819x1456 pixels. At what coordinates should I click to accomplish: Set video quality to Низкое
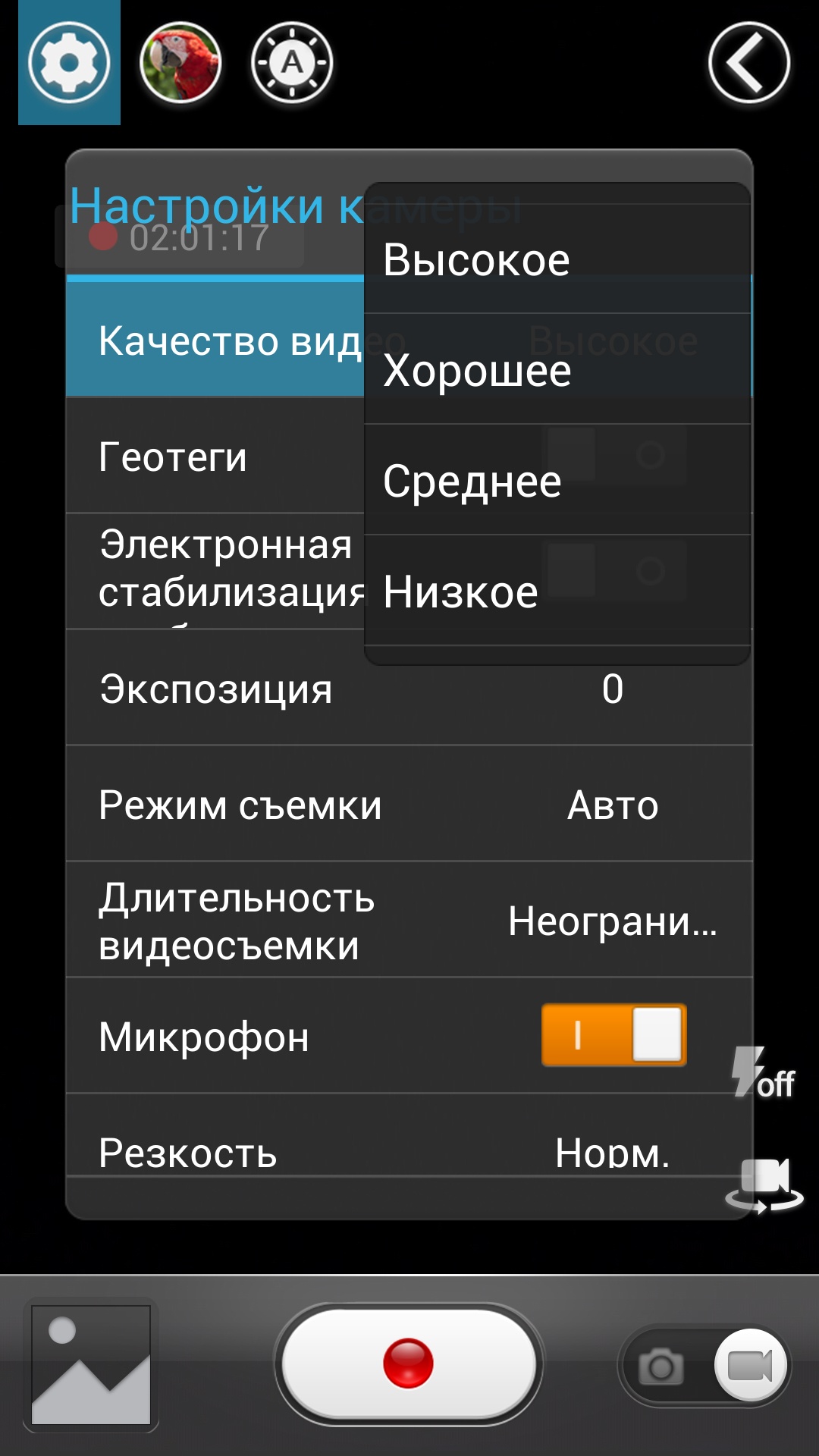[557, 592]
